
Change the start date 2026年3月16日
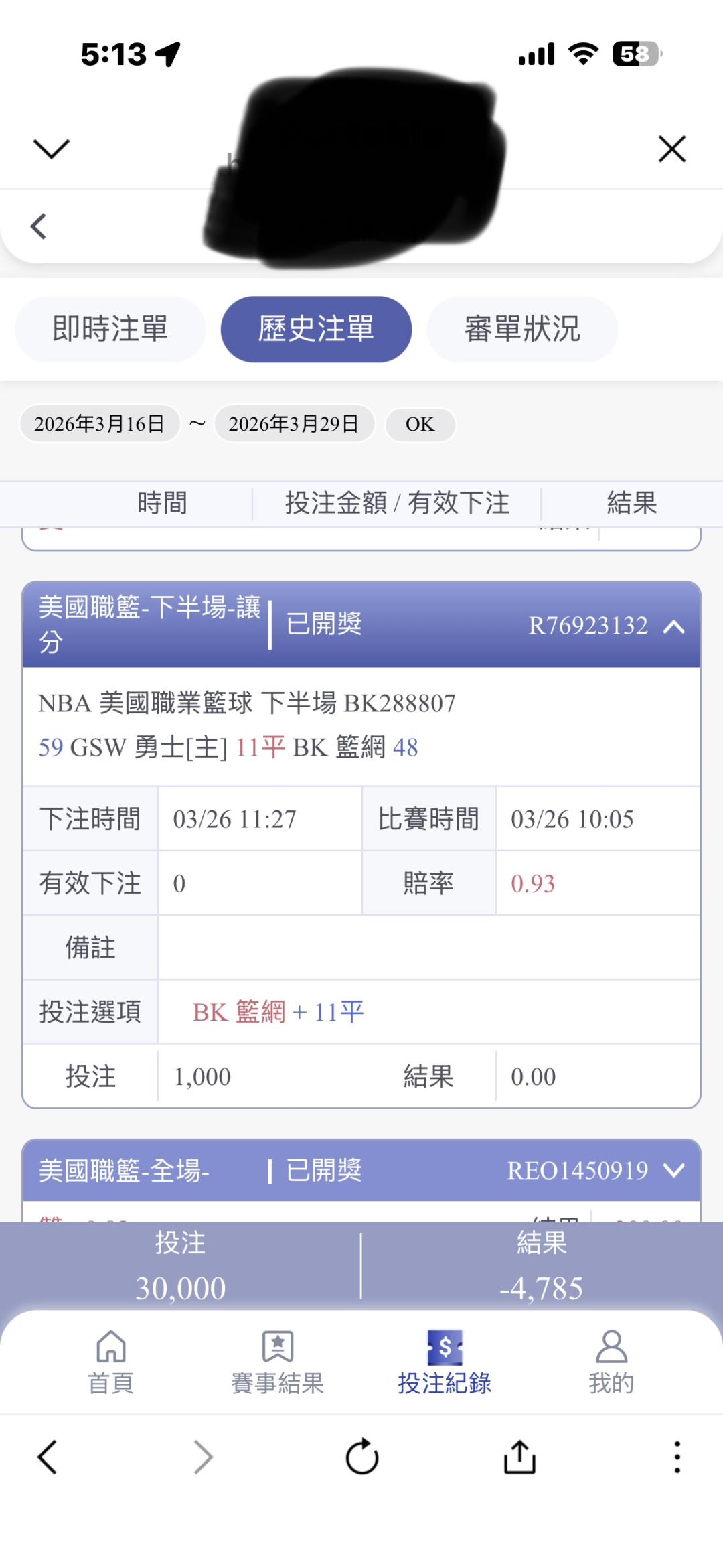point(100,423)
